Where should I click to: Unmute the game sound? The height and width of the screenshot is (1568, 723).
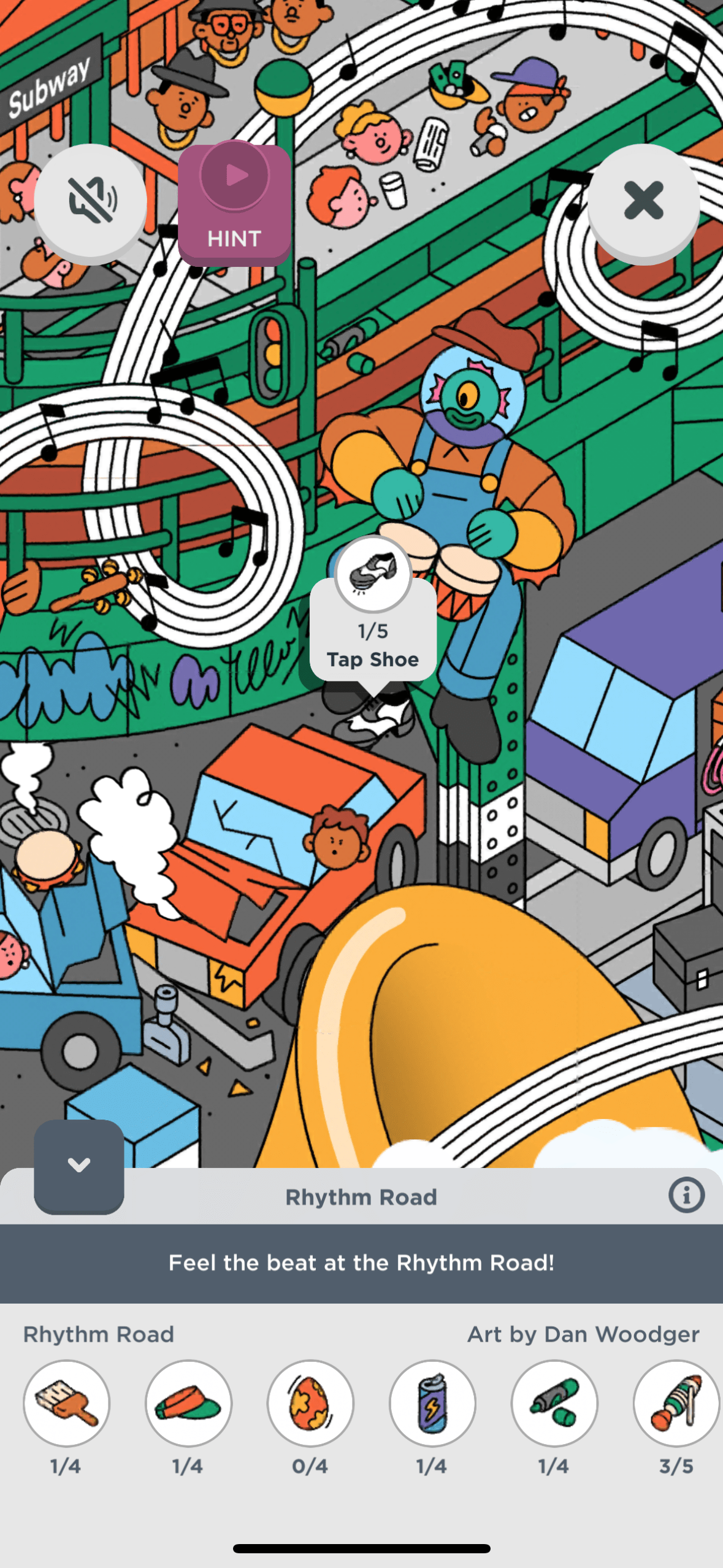(x=91, y=201)
